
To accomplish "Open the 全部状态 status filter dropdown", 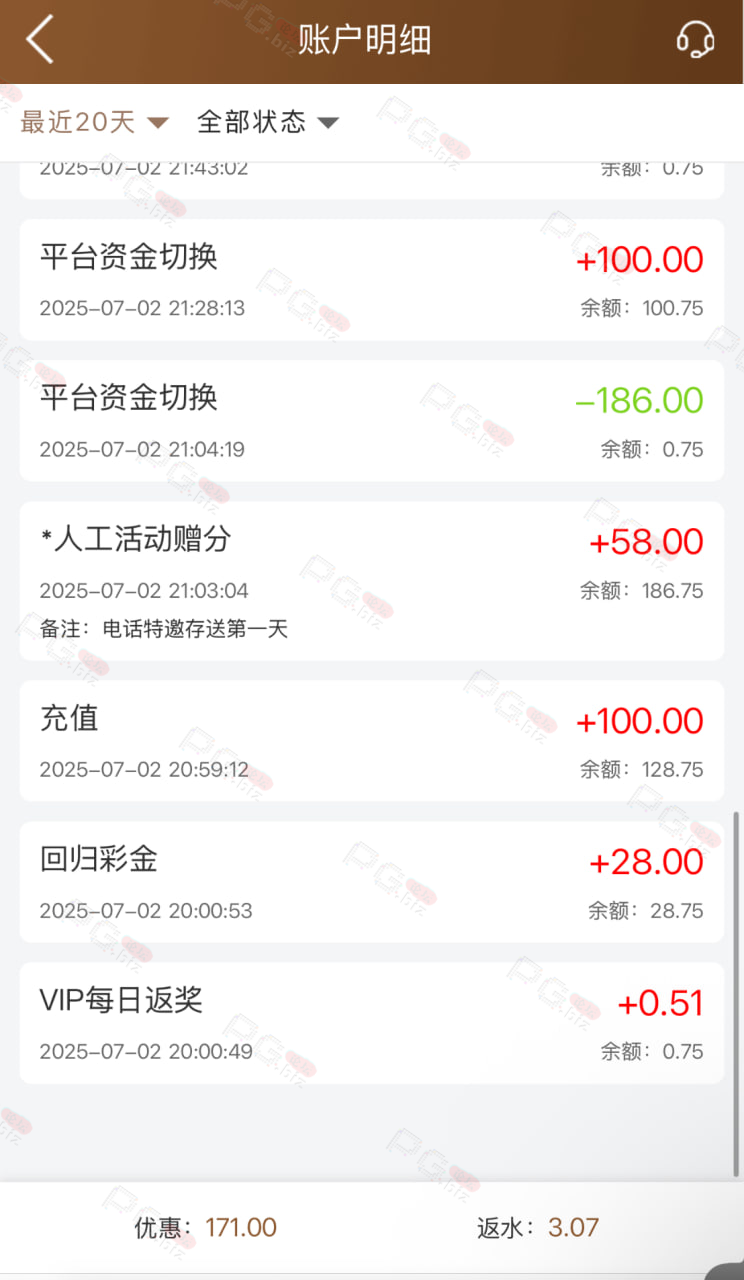I will [268, 122].
